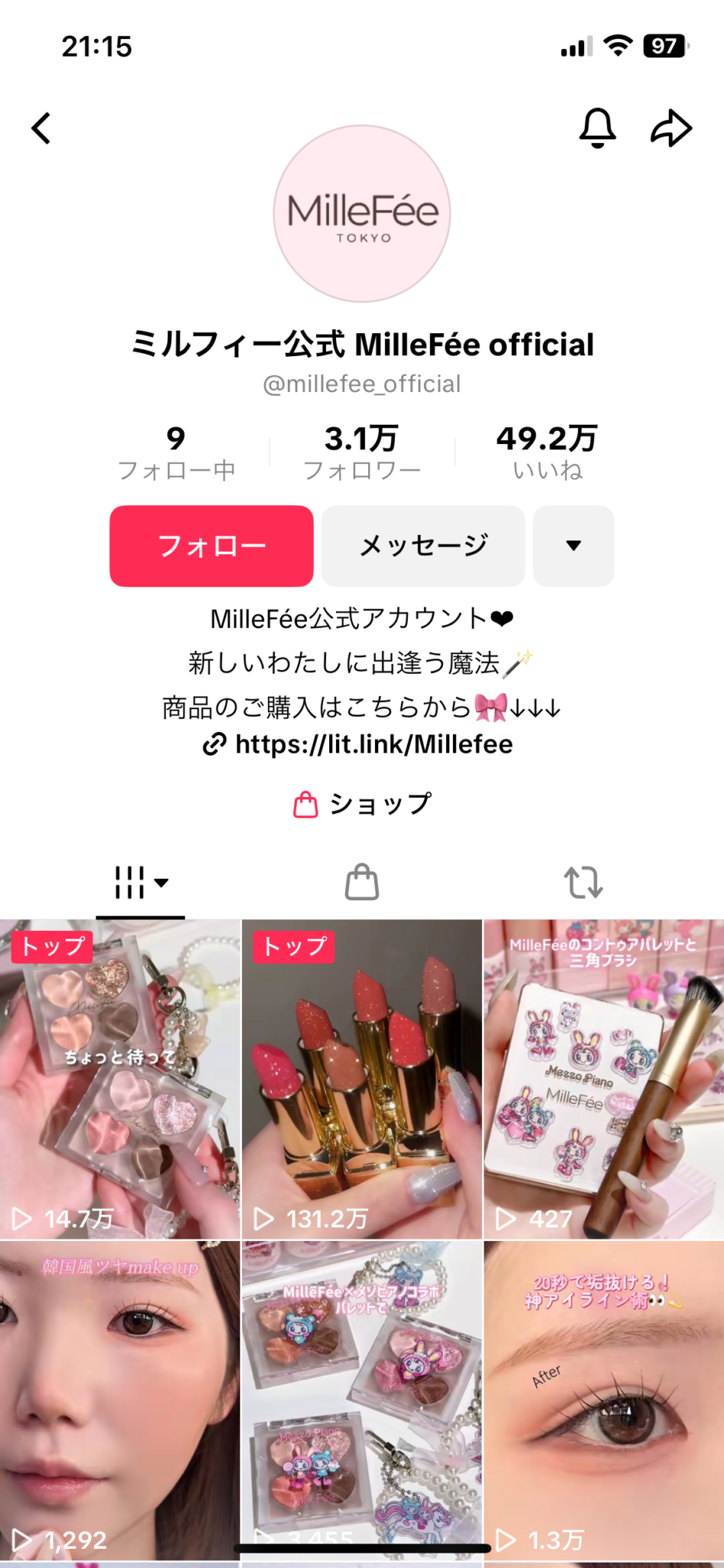The width and height of the screenshot is (724, 1568).
Task: Go back using the top-left arrow
Action: (x=42, y=128)
